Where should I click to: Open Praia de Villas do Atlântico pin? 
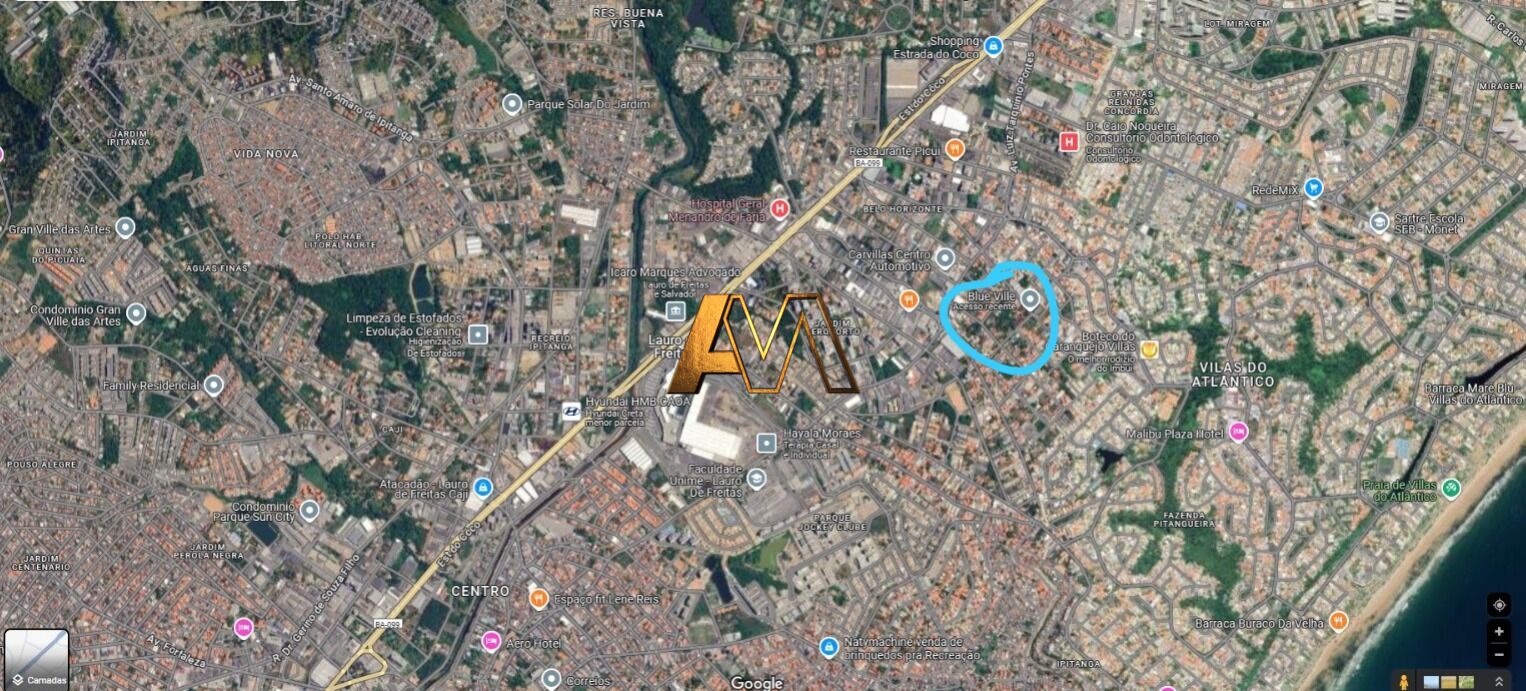click(x=1451, y=489)
